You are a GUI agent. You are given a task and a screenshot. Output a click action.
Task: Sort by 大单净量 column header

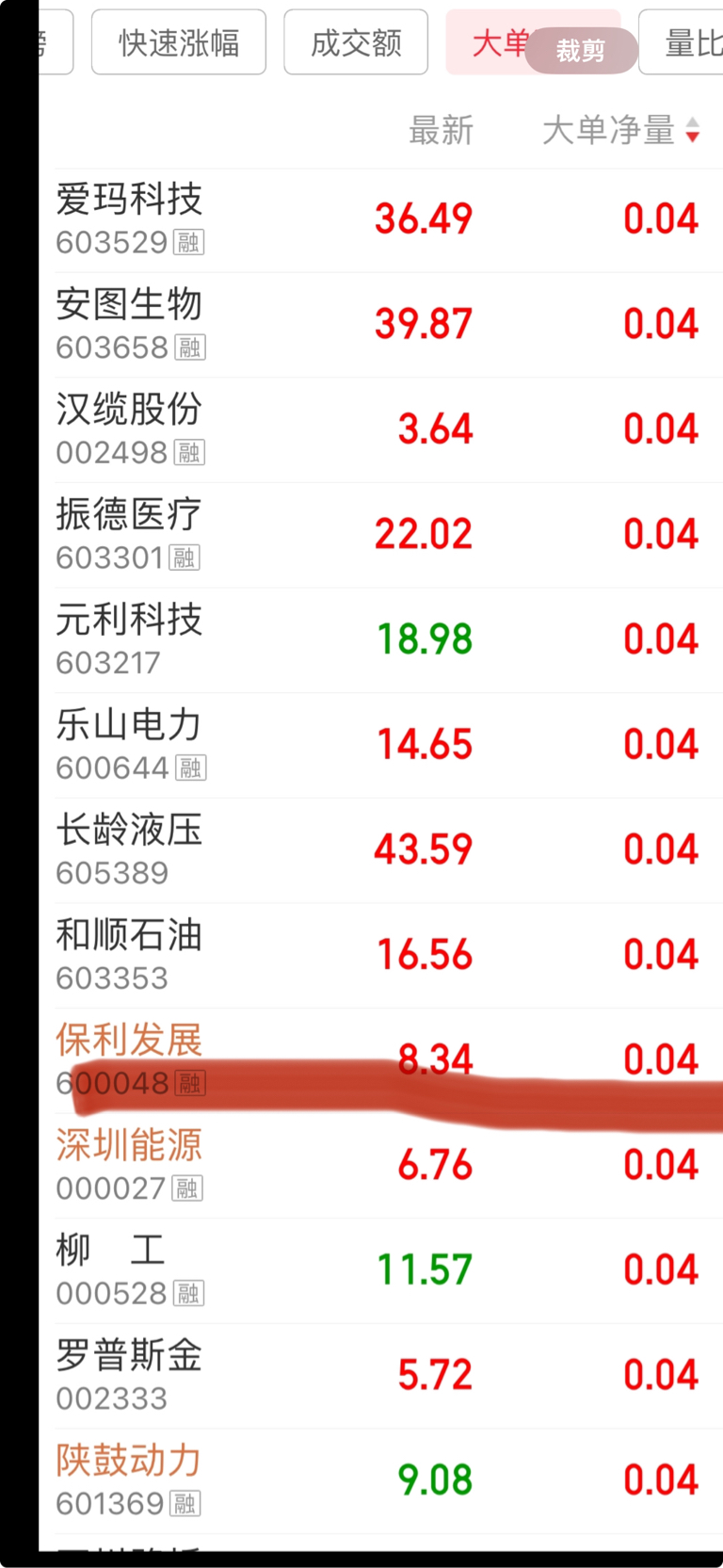click(x=620, y=130)
